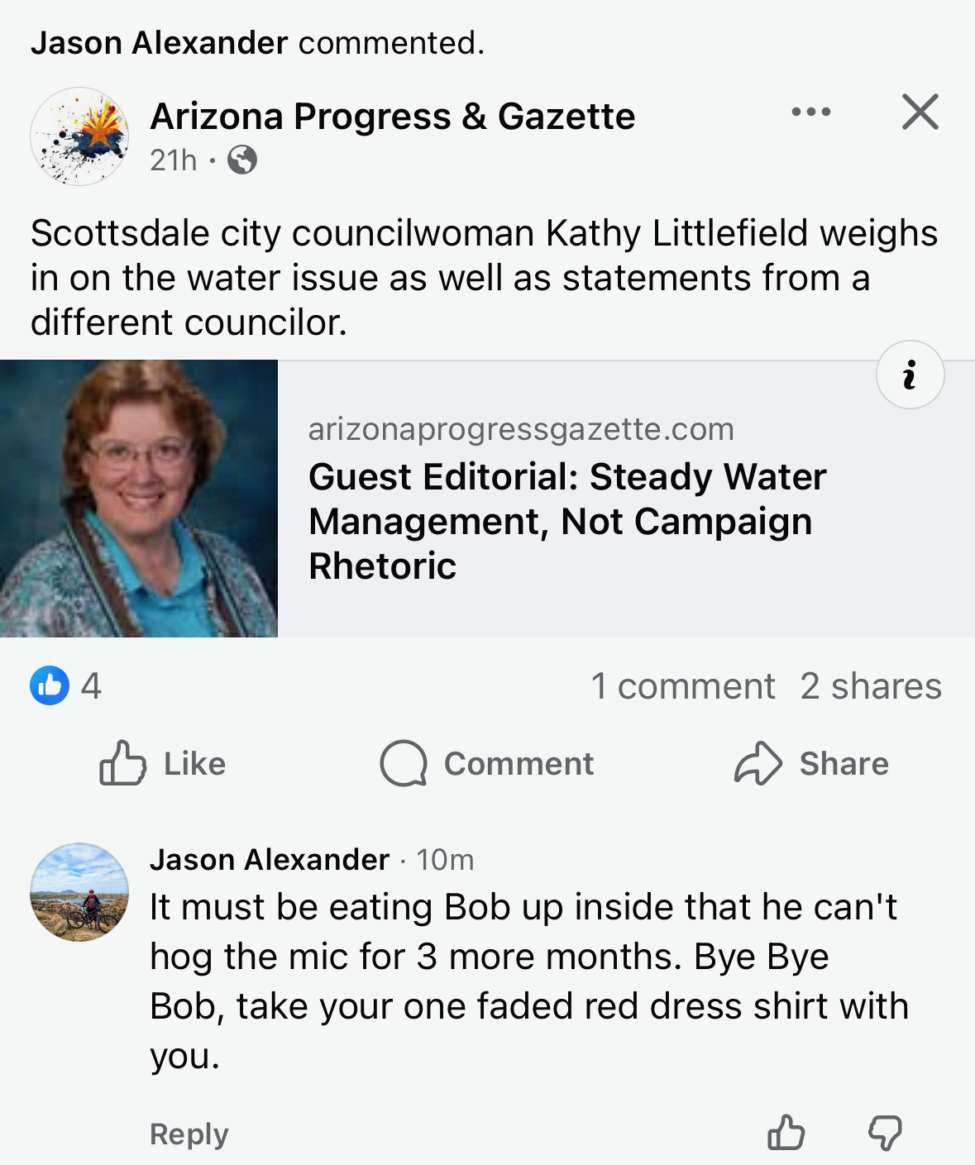Tap the info icon on the article
975x1165 pixels.
pyautogui.click(x=910, y=374)
